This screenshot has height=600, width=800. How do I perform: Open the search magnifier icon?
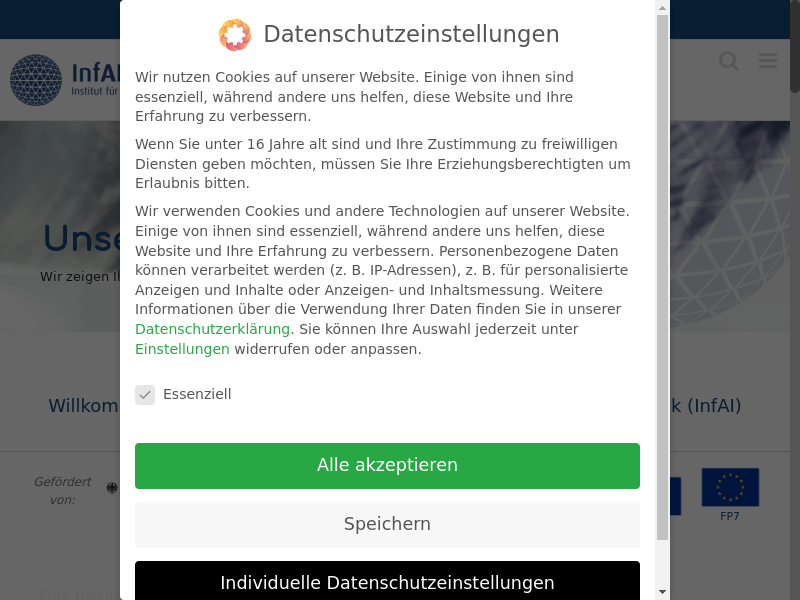(729, 61)
